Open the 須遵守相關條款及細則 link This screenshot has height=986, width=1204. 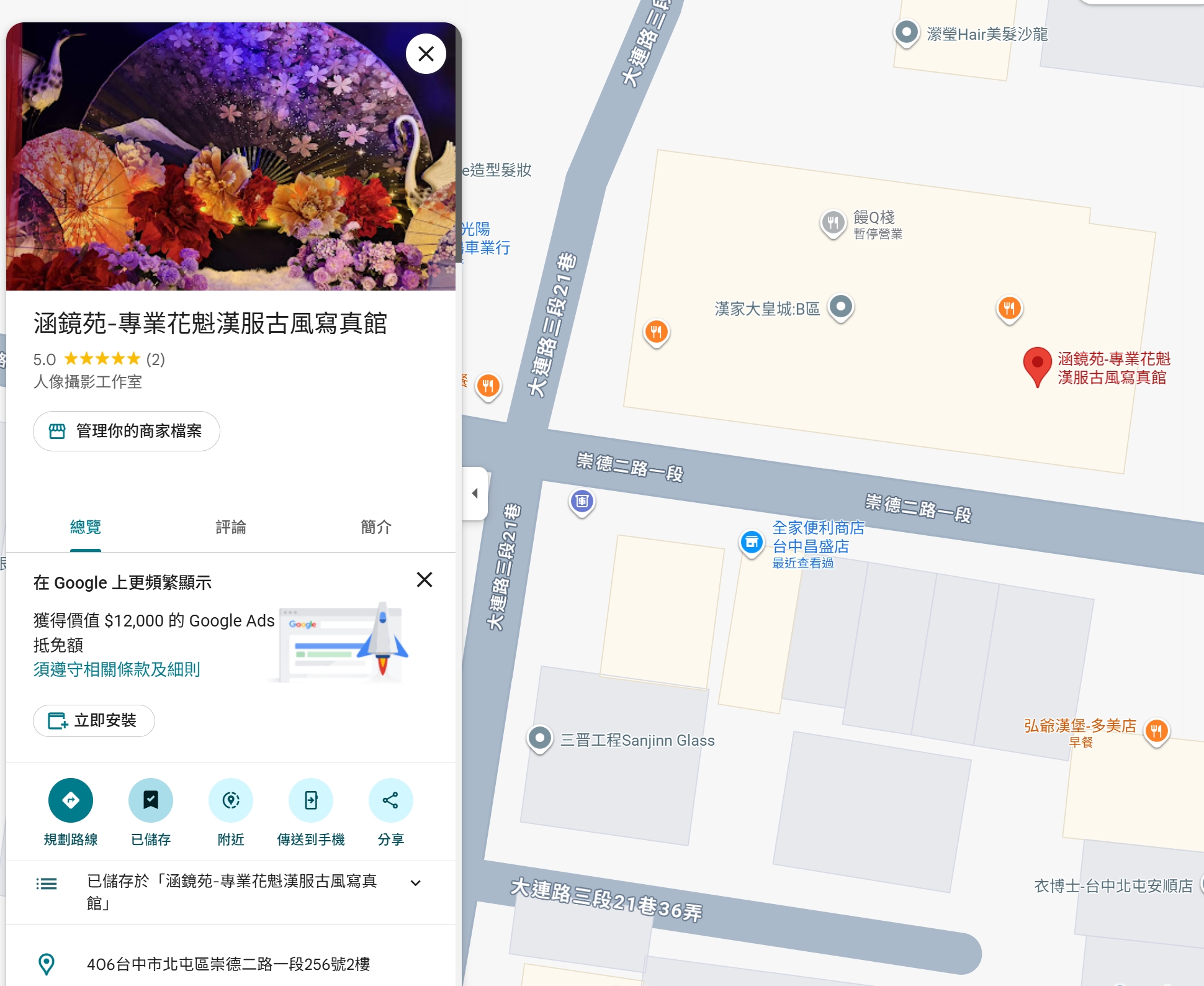pyautogui.click(x=117, y=669)
